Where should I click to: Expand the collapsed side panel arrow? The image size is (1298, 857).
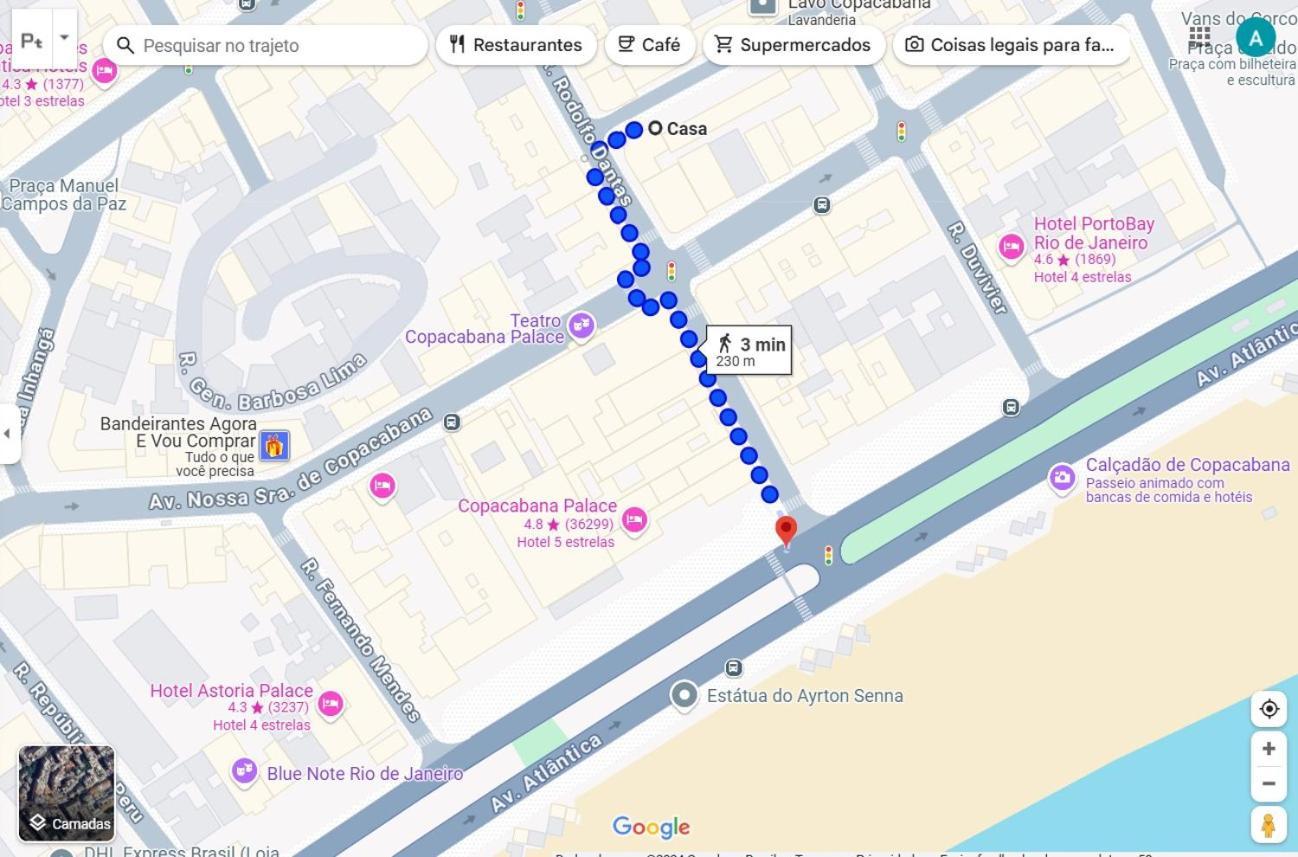tap(8, 433)
